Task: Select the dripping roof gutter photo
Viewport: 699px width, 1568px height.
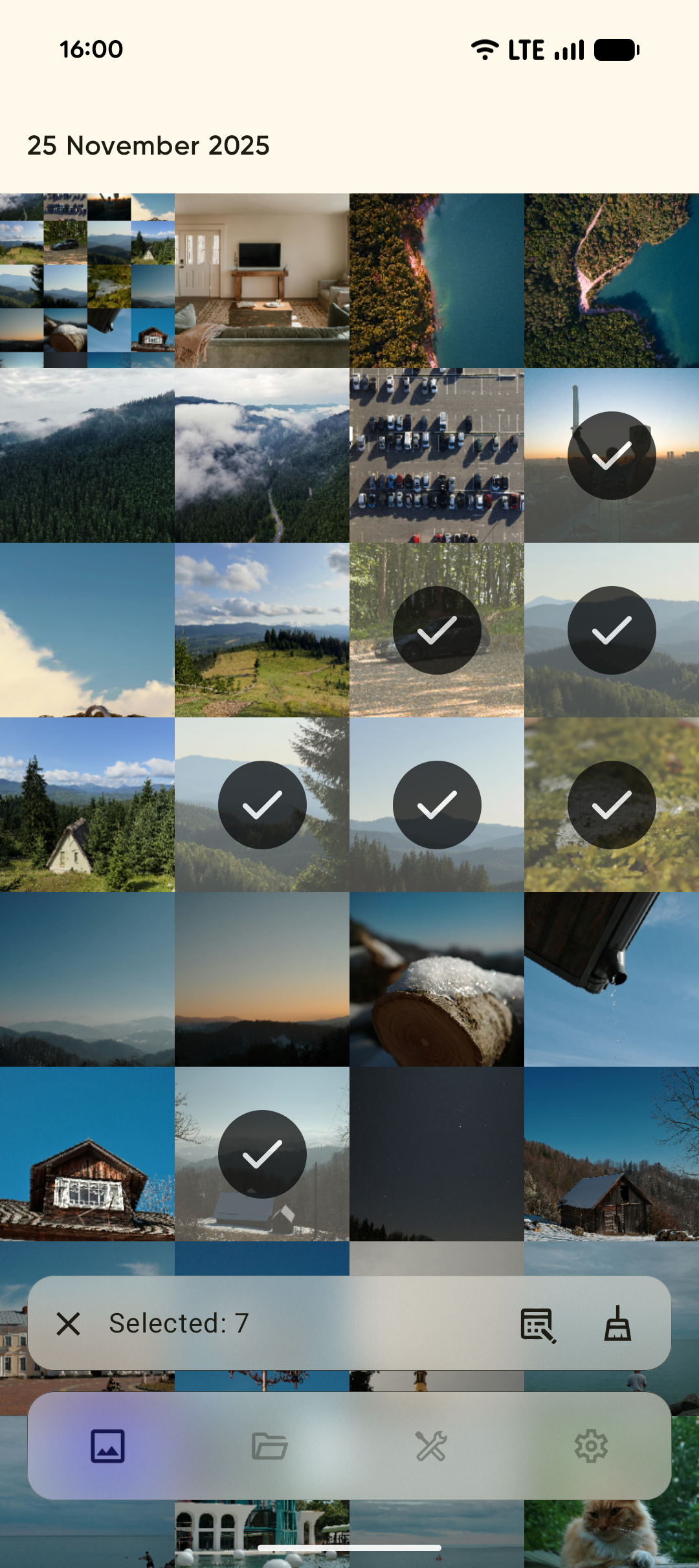Action: tap(612, 979)
